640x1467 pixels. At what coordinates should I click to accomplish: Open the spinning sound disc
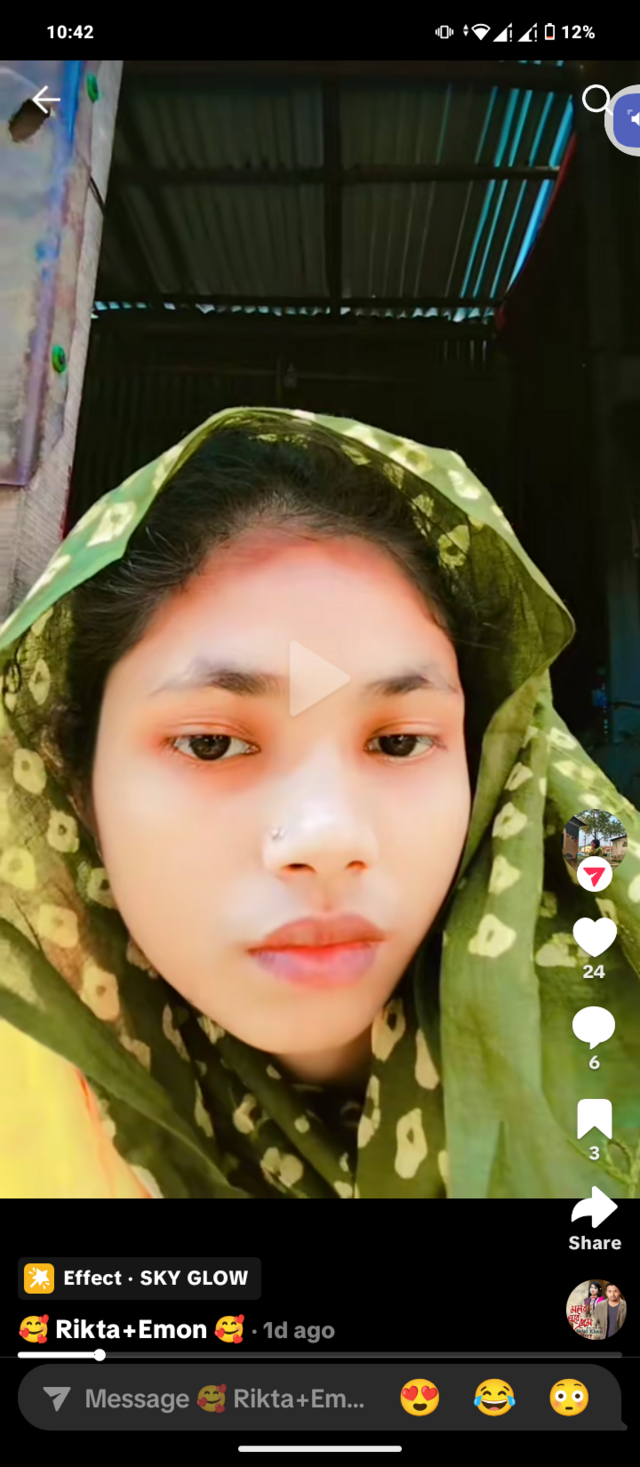pyautogui.click(x=596, y=1310)
